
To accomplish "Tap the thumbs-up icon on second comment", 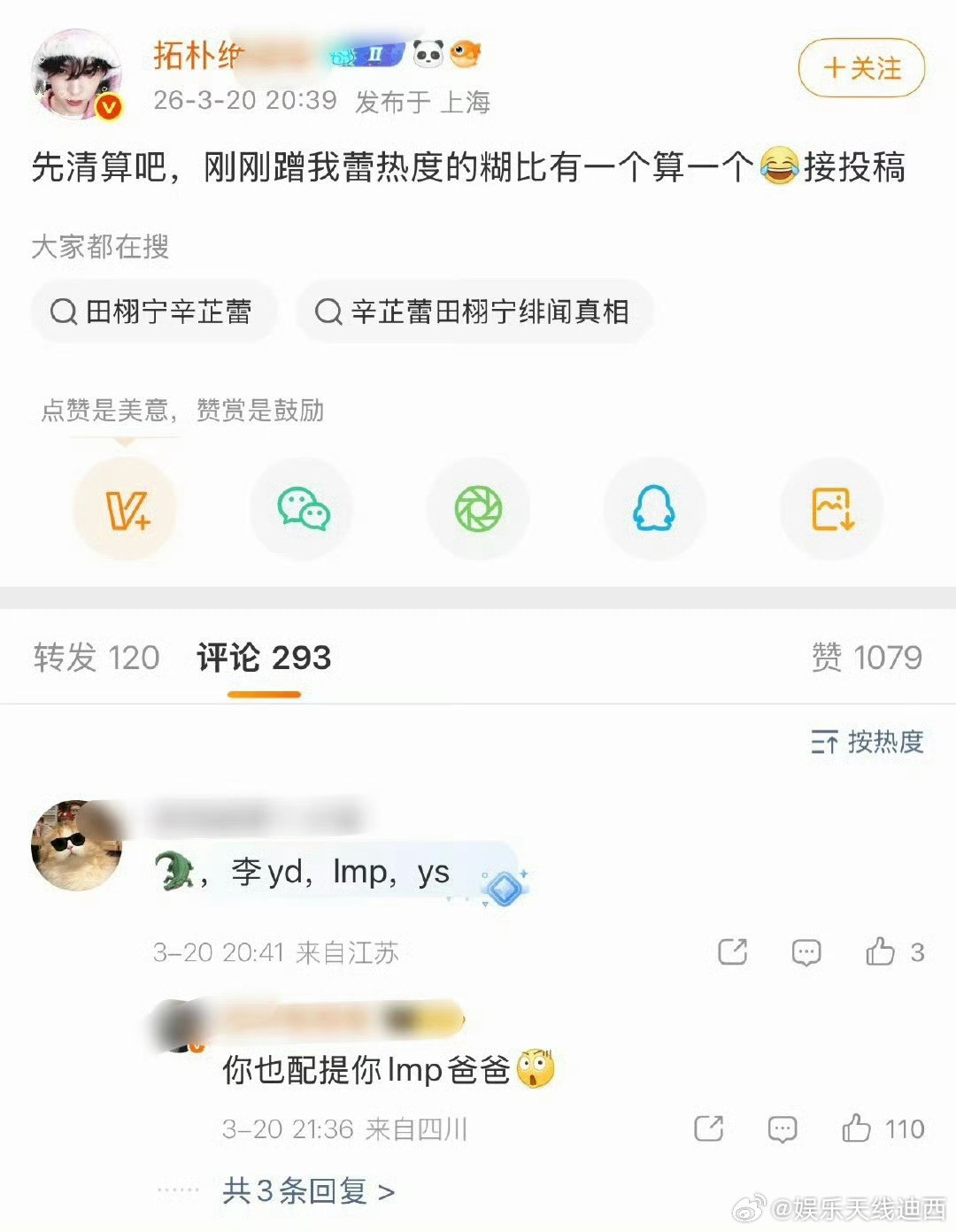I will tap(857, 1128).
